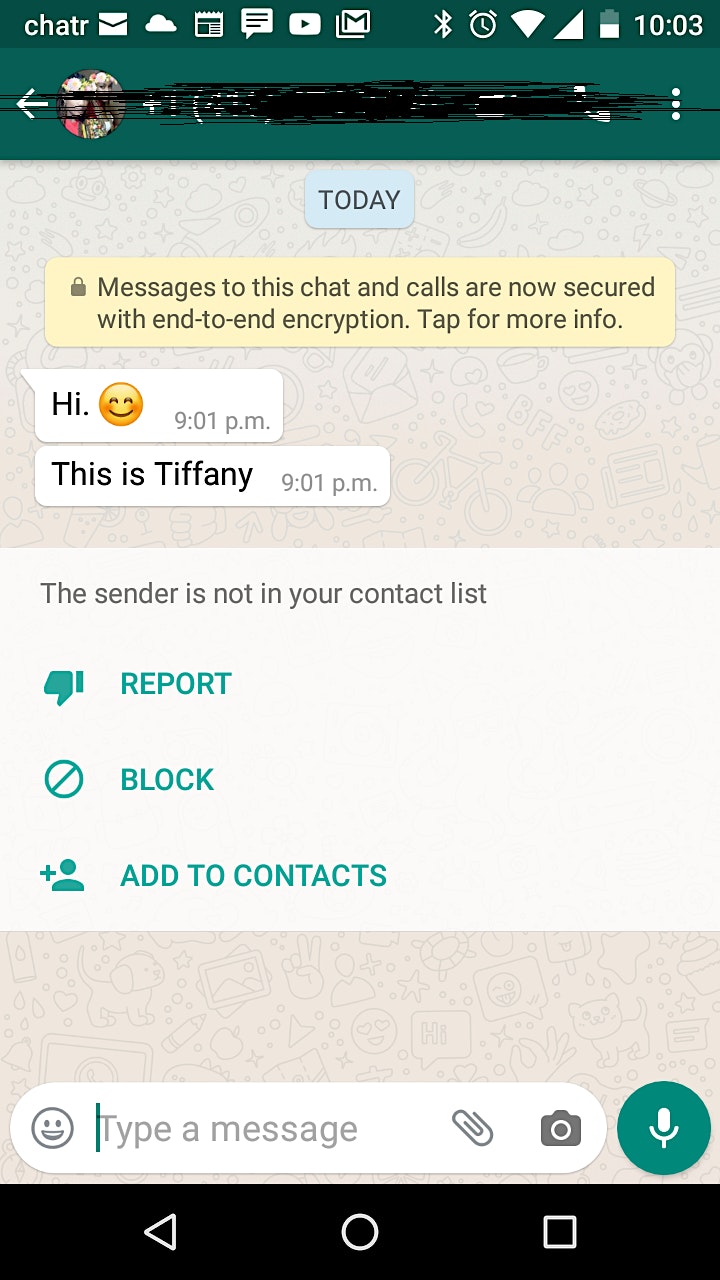Tap the end-to-end encryption info banner
720x1280 pixels.
point(360,303)
